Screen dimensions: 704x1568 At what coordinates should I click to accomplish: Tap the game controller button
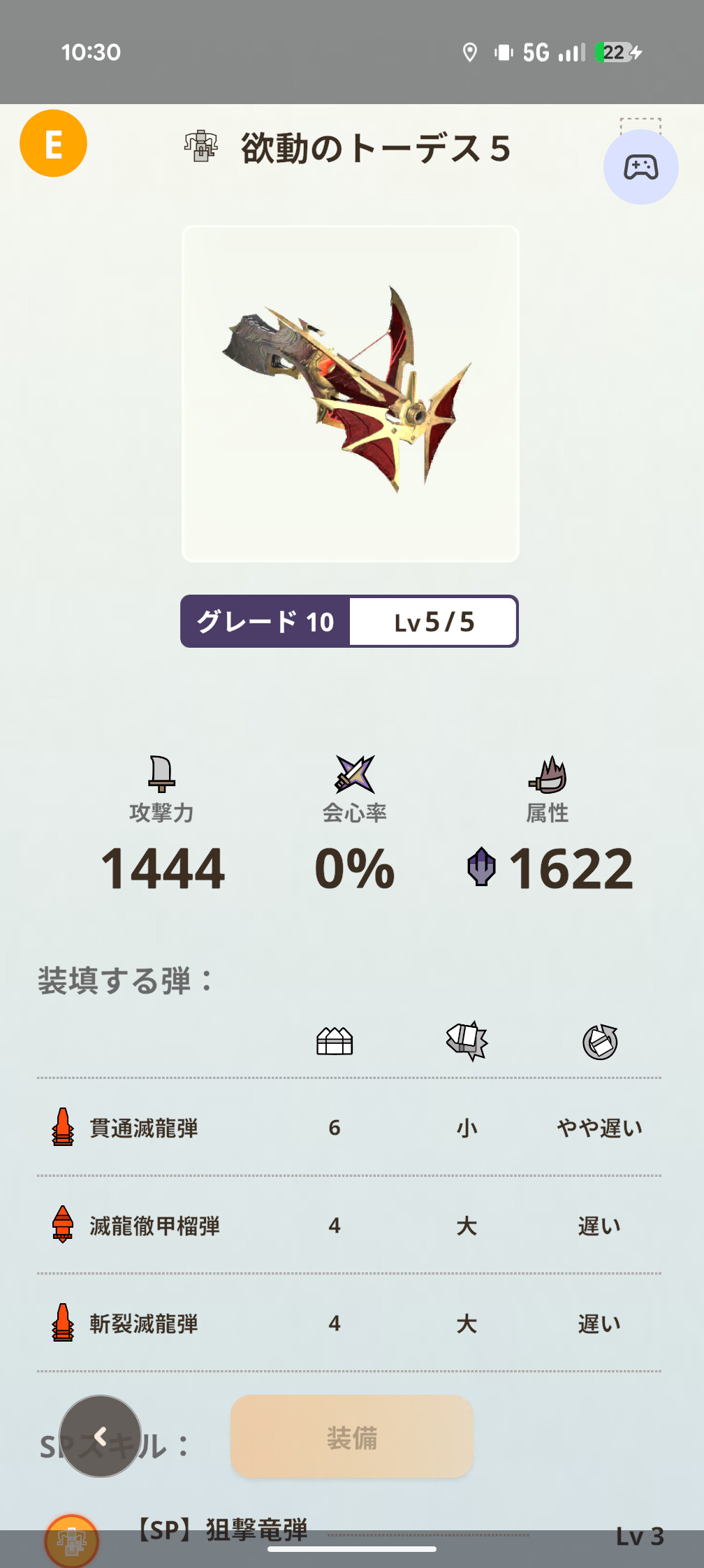[x=640, y=168]
